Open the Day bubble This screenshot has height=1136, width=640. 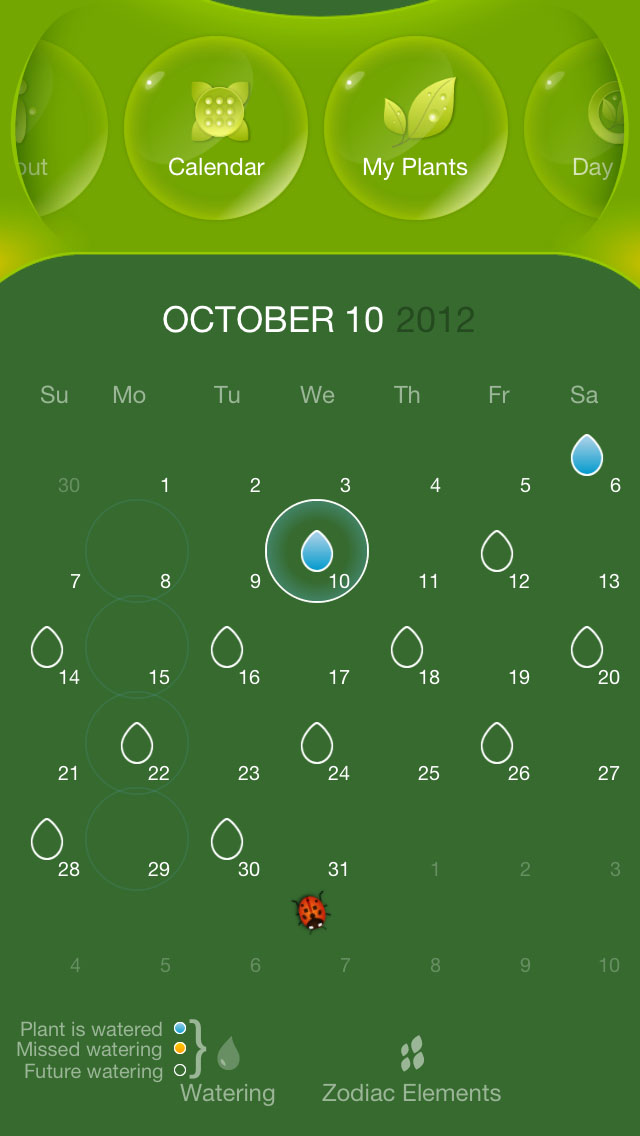click(x=590, y=130)
